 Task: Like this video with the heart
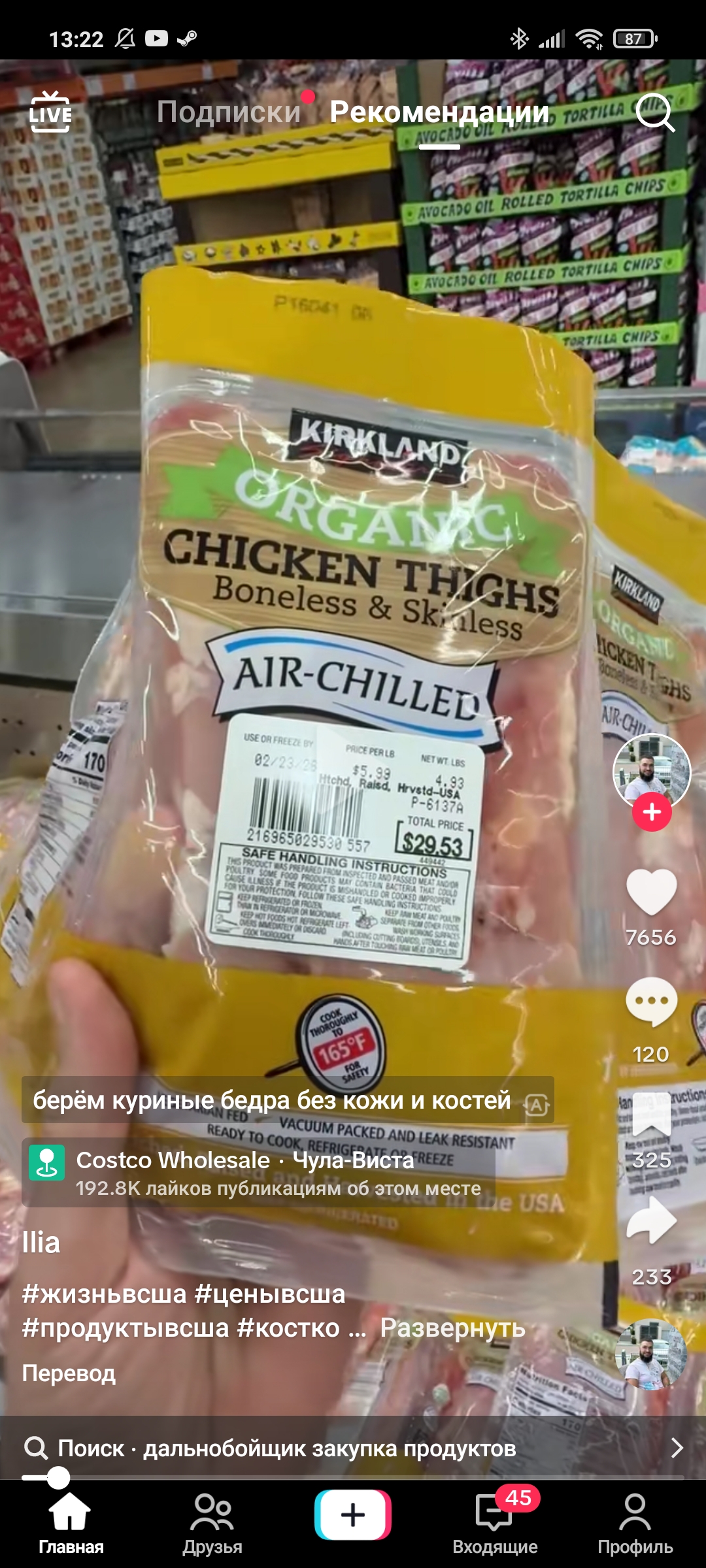(651, 892)
